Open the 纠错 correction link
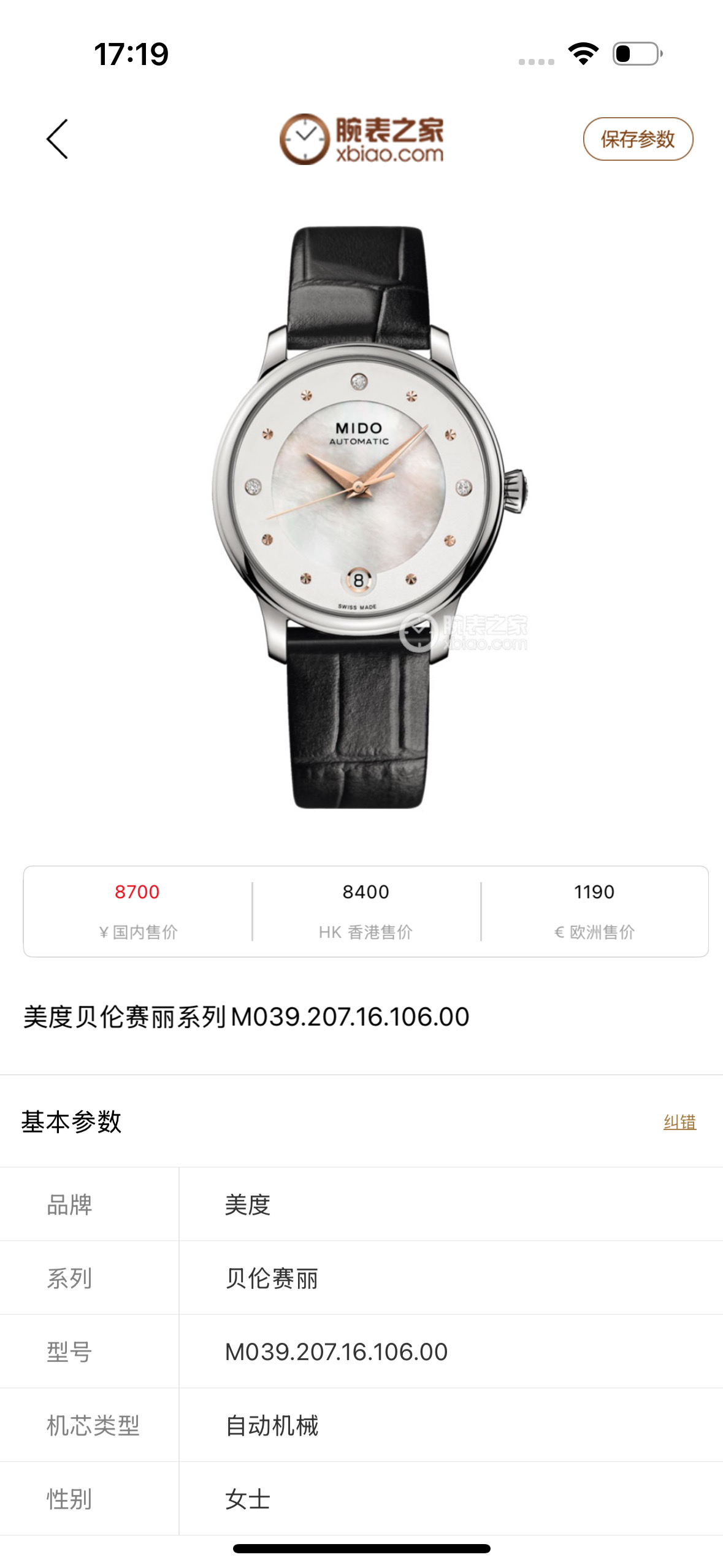Screen dimensions: 723x1568 (679, 1122)
